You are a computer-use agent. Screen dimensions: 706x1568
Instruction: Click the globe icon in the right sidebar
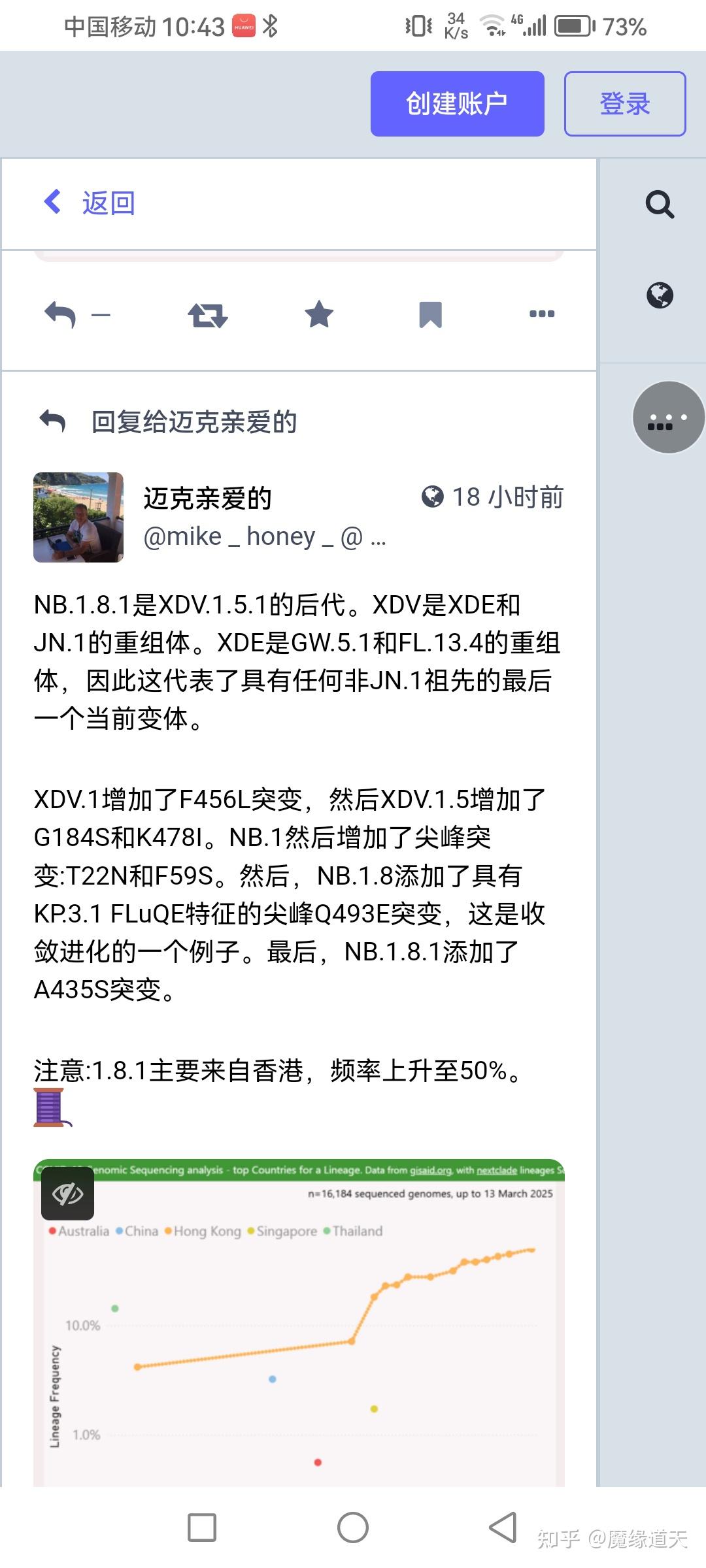[x=660, y=295]
